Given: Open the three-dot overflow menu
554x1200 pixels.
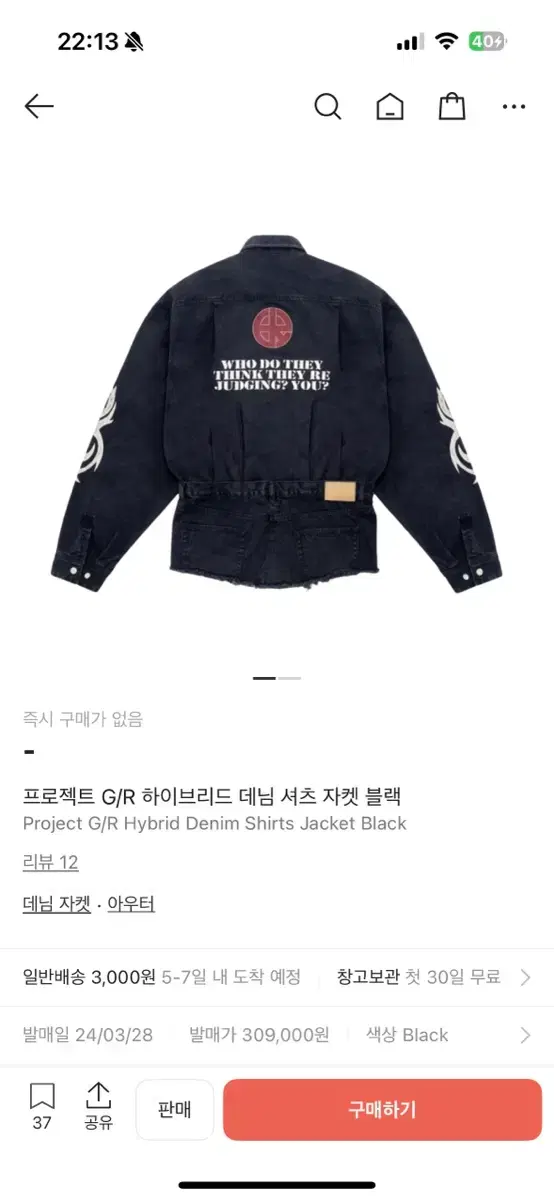Looking at the screenshot, I should tap(514, 107).
